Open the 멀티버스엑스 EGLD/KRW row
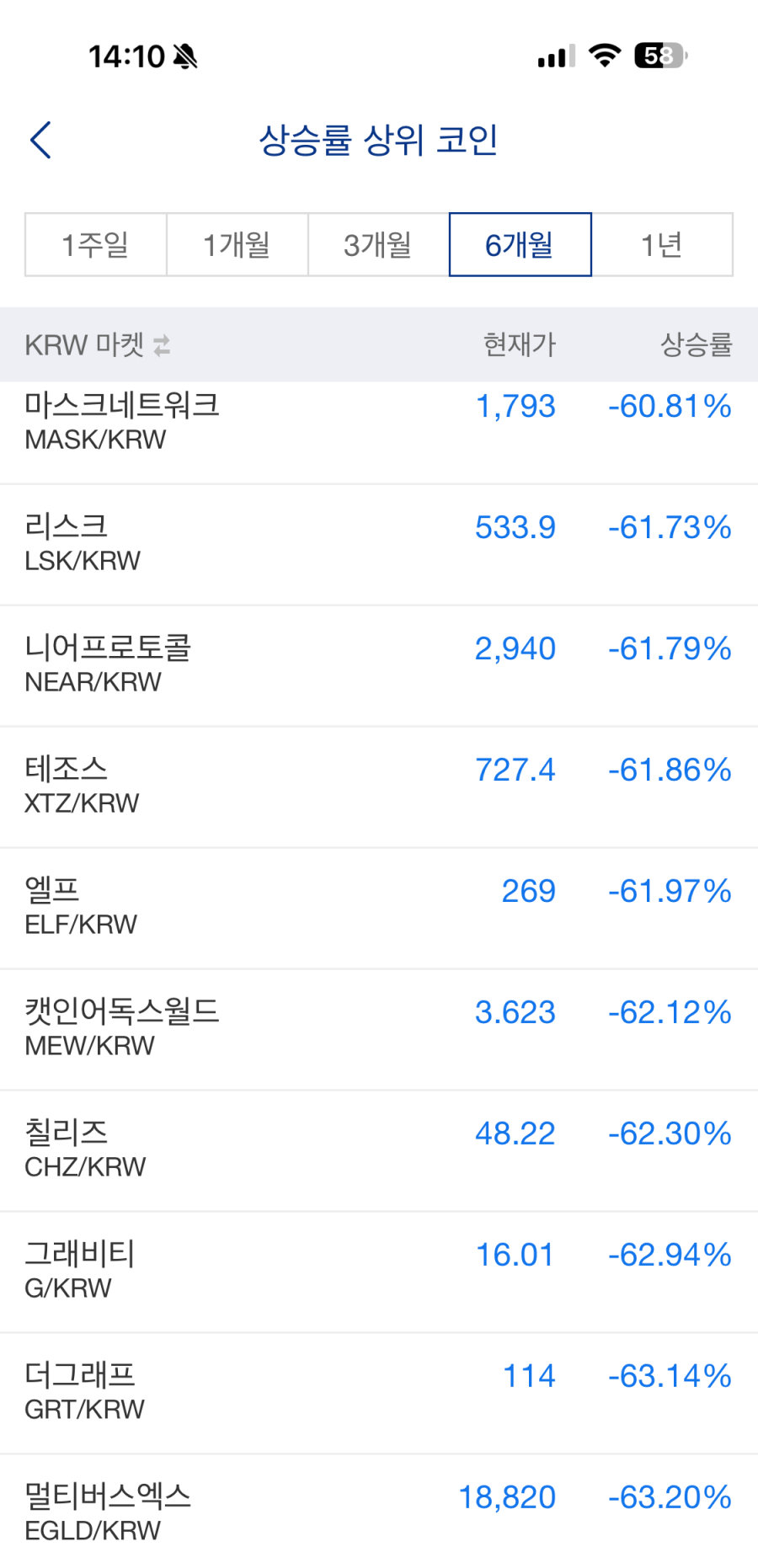This screenshot has width=758, height=1568. (x=379, y=1512)
